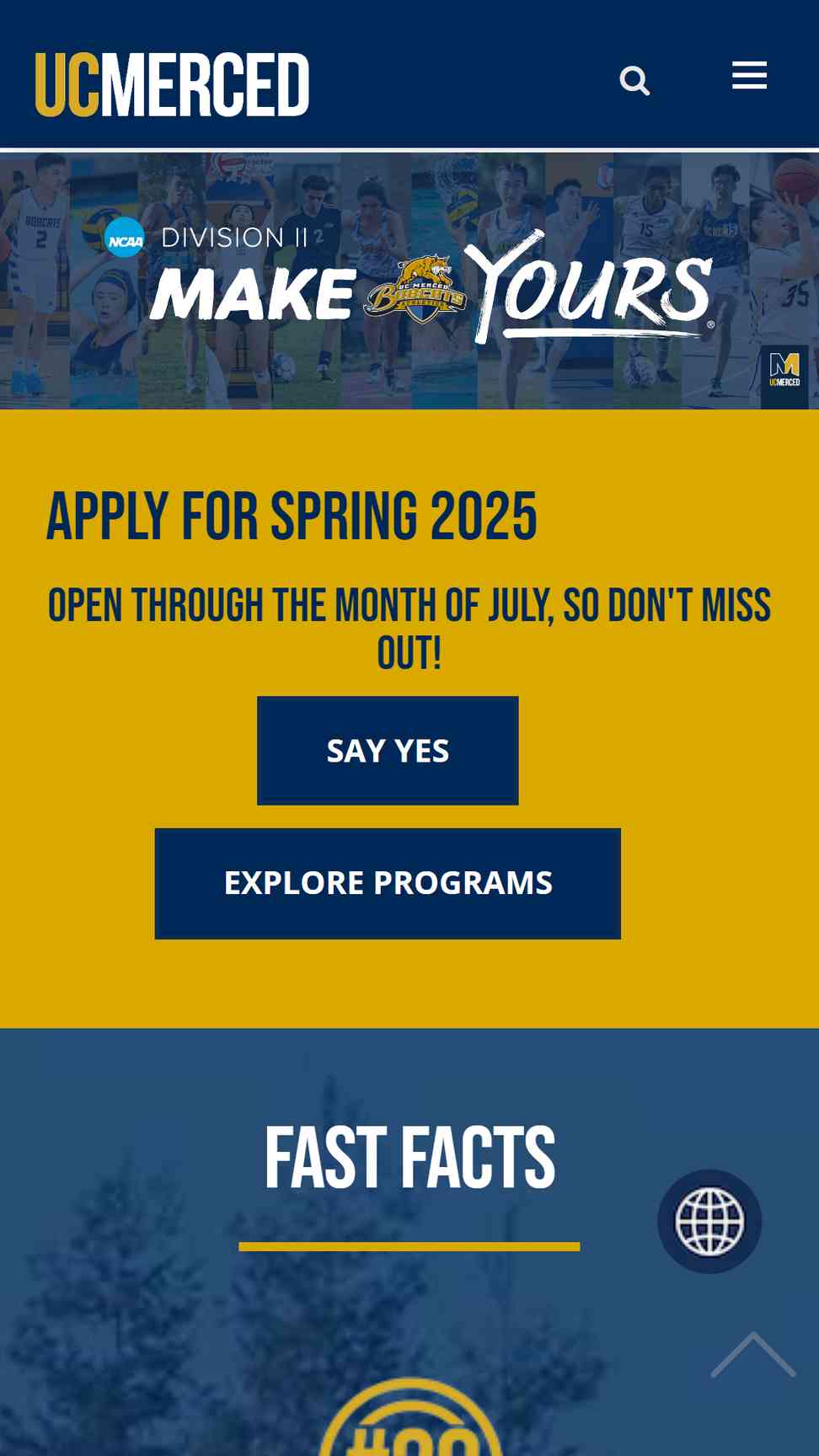Jump back to top with the up arrow
This screenshot has height=1456, width=819.
pyautogui.click(x=753, y=1355)
